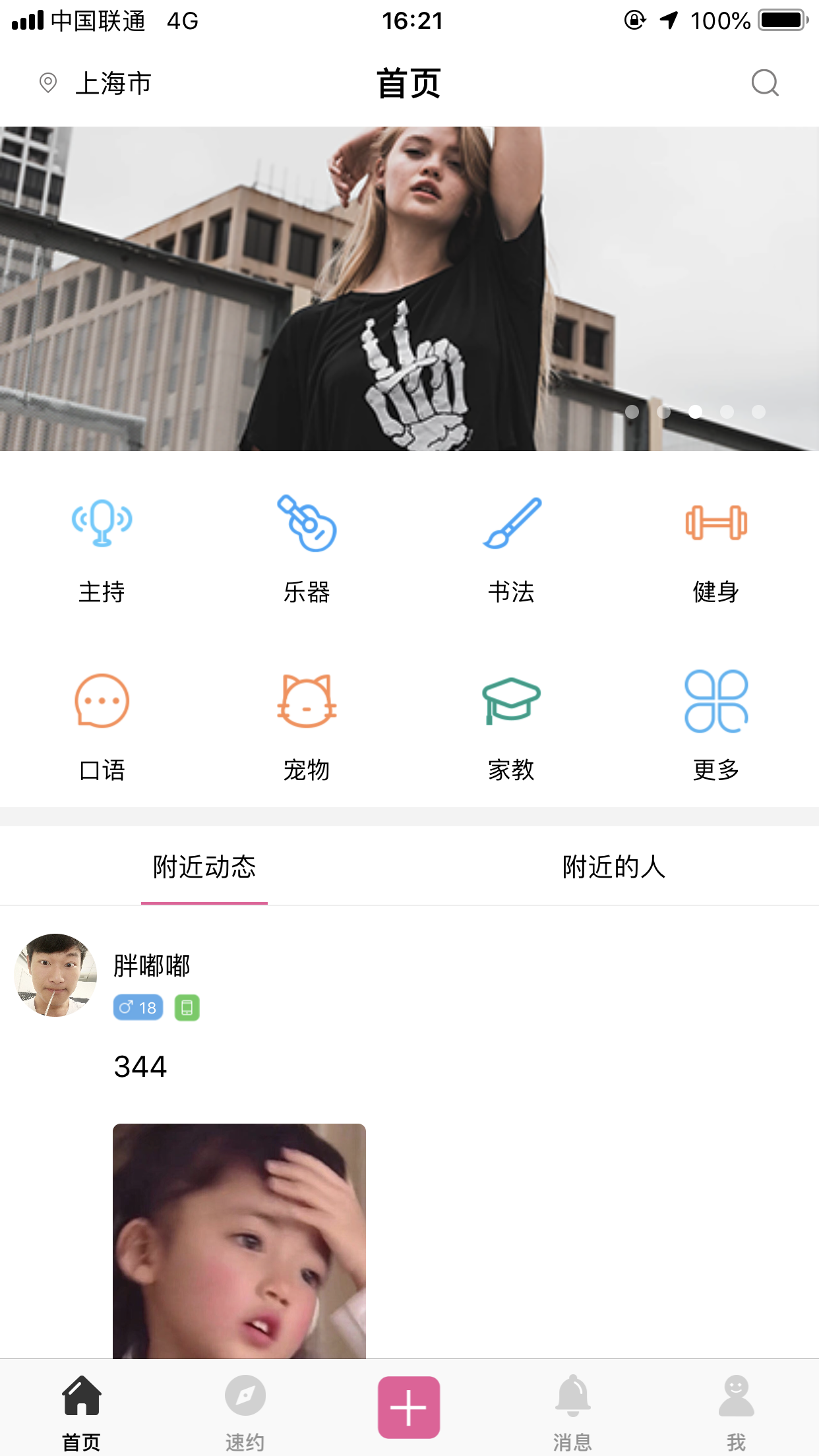
Task: Open 胖嘟嘟's profile avatar
Action: coord(56,975)
